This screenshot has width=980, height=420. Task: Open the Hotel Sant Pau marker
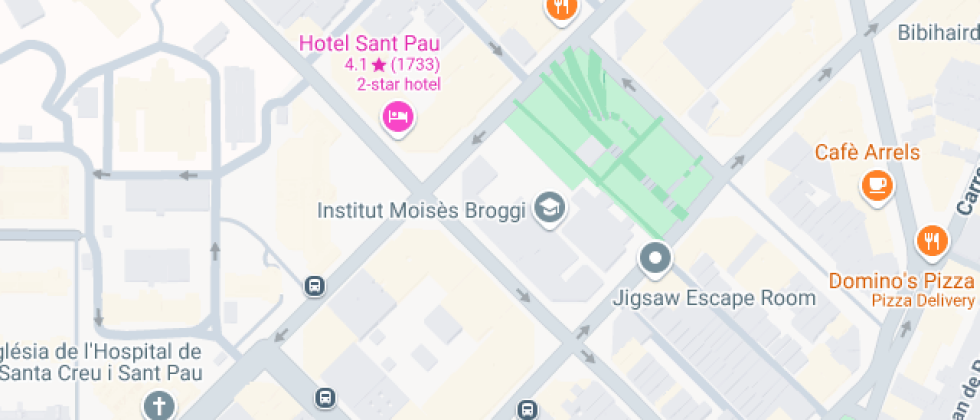tap(399, 117)
